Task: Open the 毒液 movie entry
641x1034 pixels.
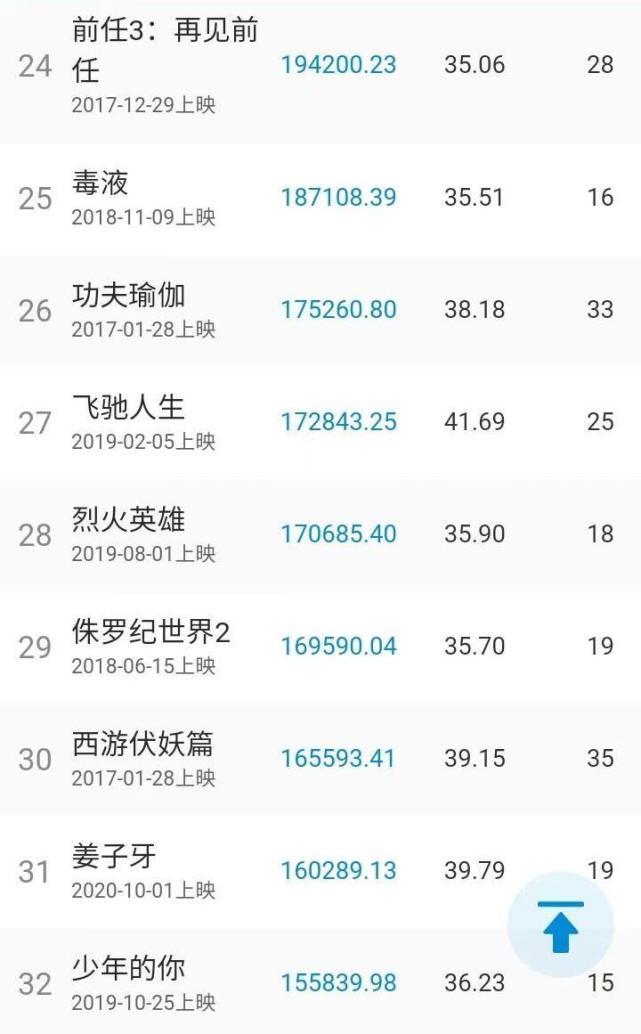Action: click(x=100, y=183)
